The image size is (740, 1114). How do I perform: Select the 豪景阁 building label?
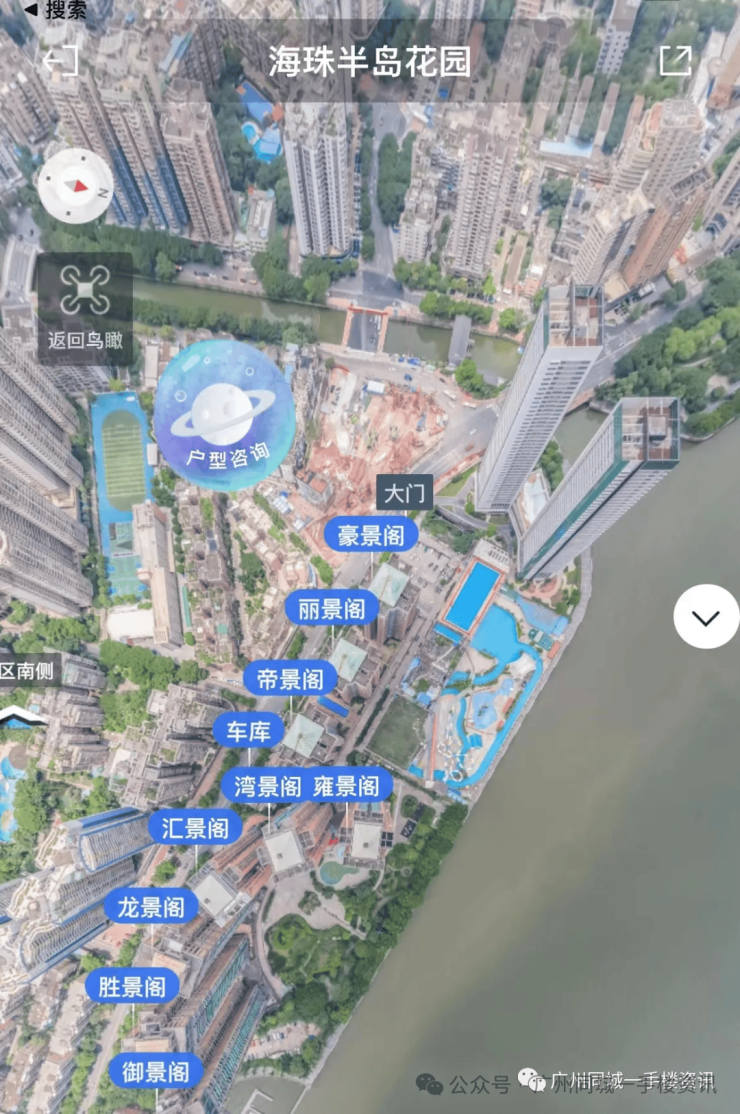click(370, 534)
